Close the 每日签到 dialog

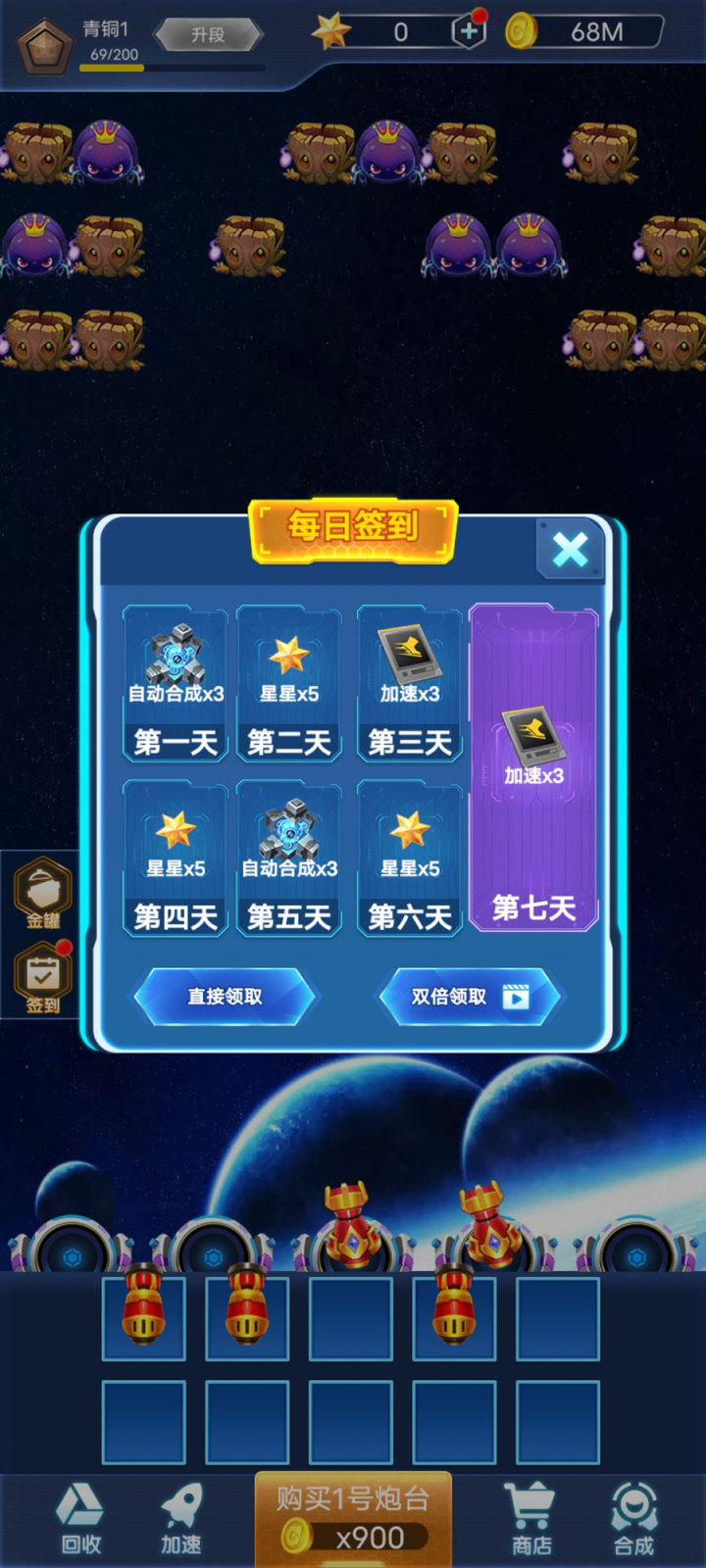[570, 550]
